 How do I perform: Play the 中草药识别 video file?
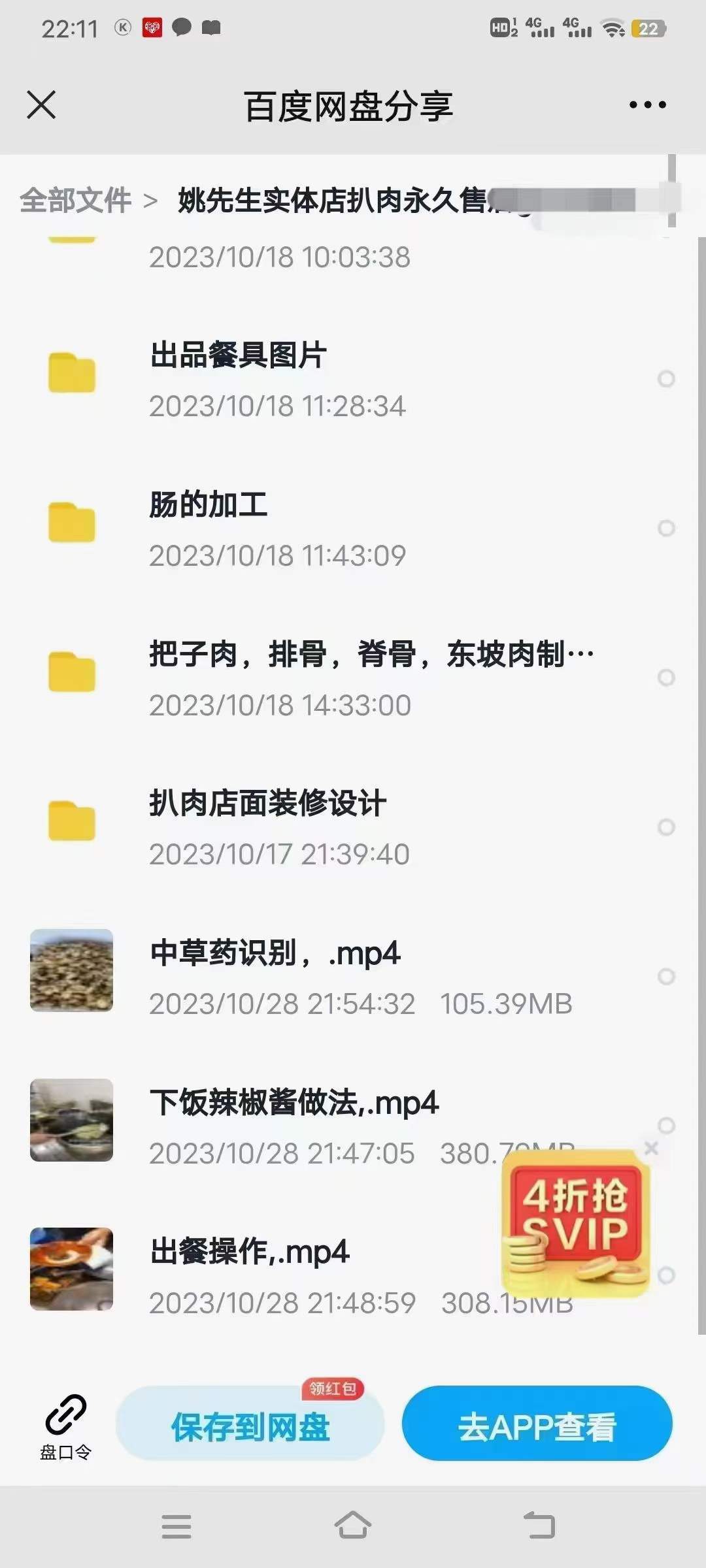tap(275, 954)
